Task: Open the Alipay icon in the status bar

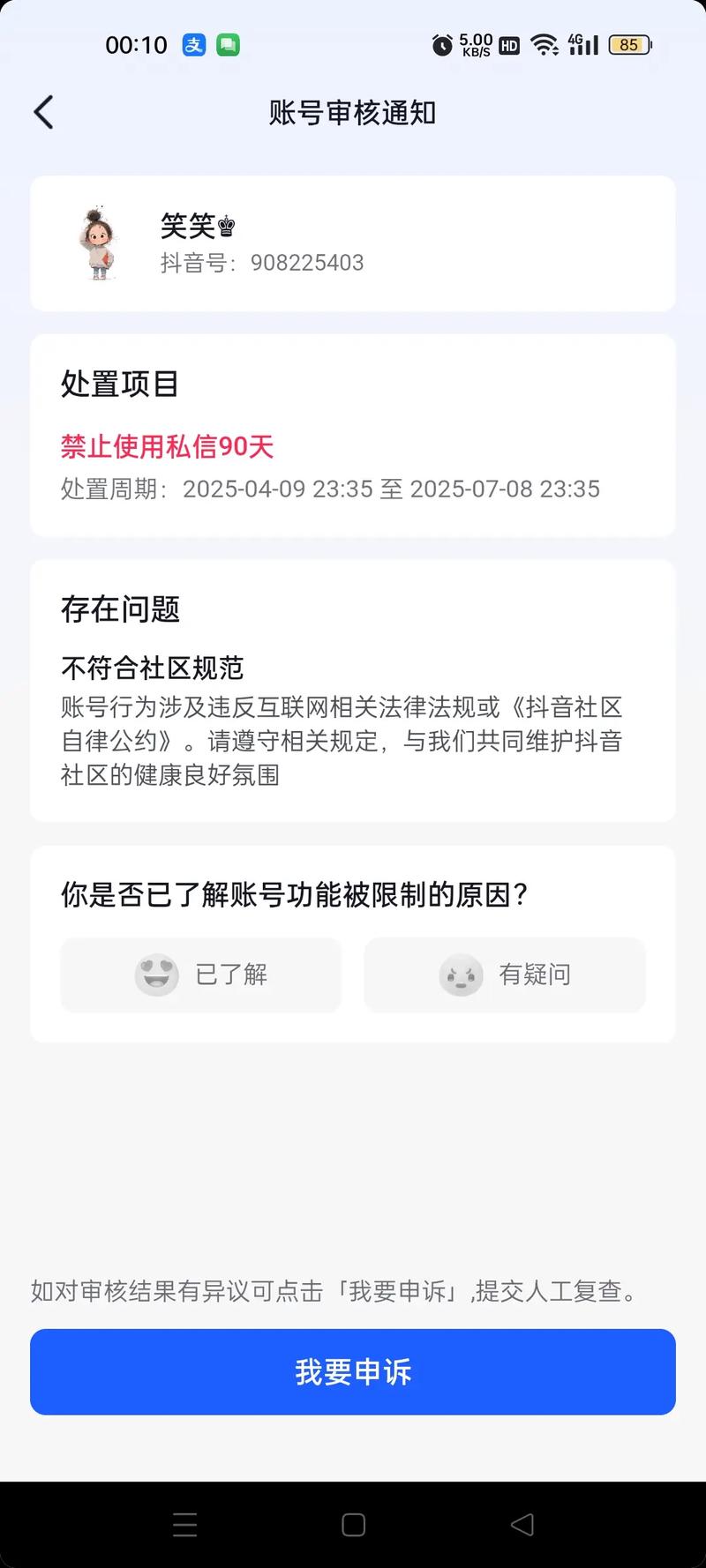Action: (x=195, y=44)
